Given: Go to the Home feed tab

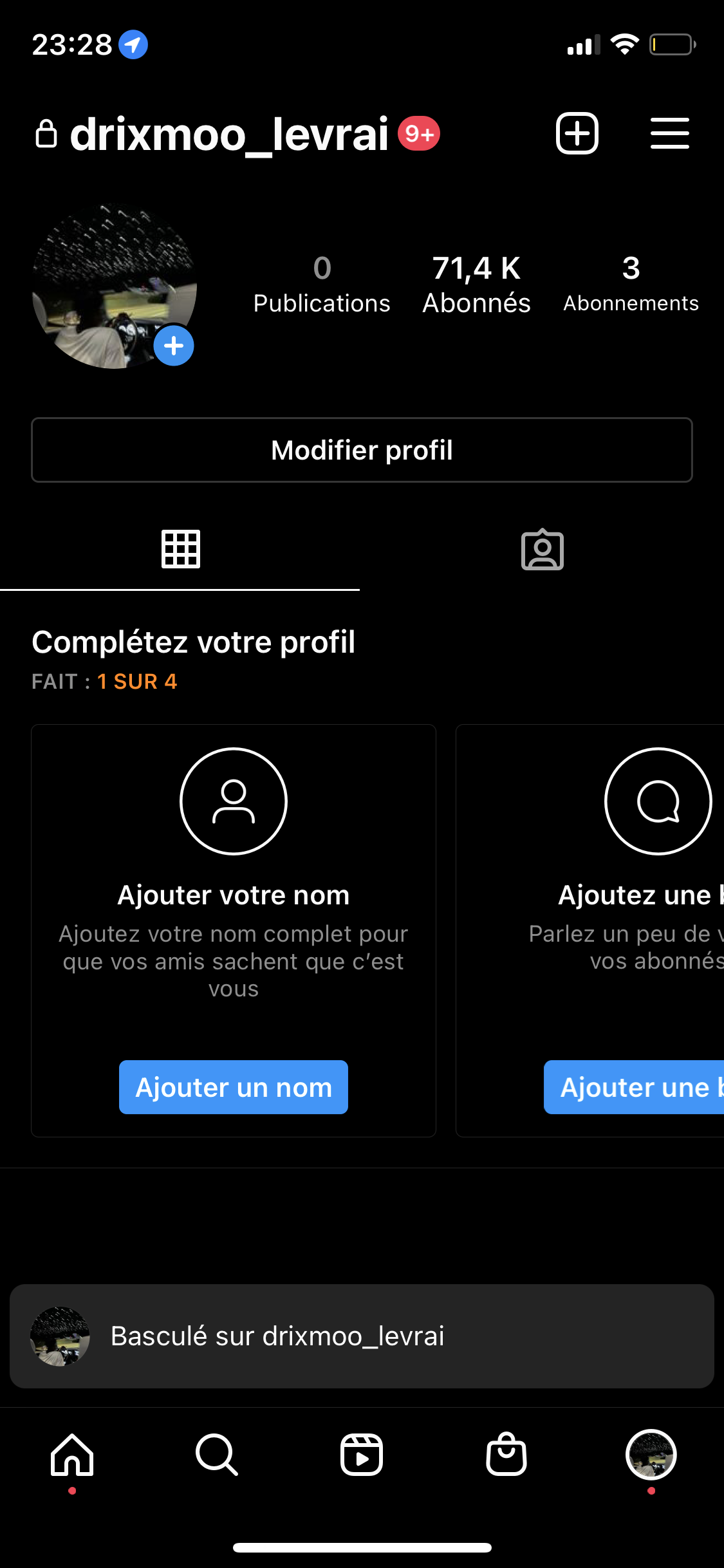Looking at the screenshot, I should click(x=72, y=1455).
